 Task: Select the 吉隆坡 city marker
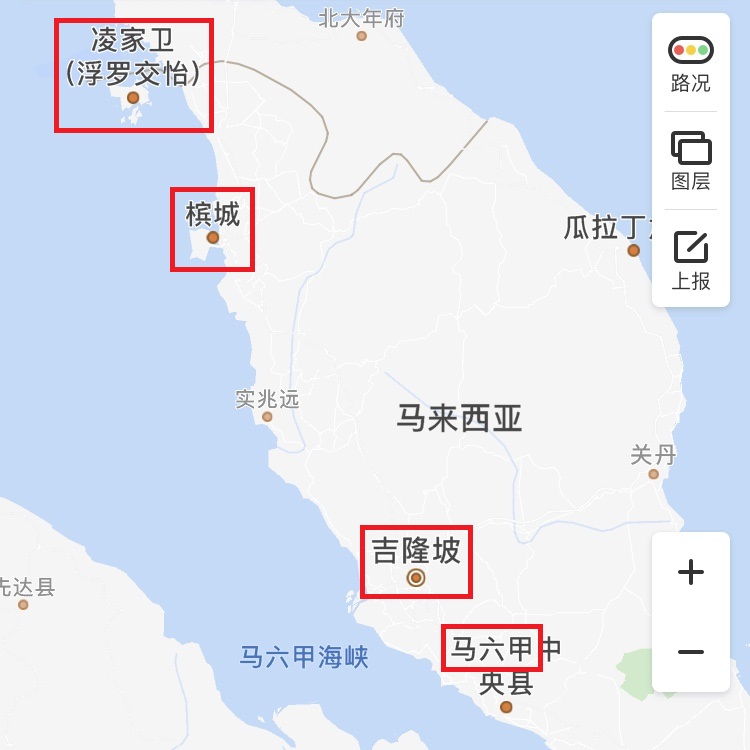coord(416,577)
